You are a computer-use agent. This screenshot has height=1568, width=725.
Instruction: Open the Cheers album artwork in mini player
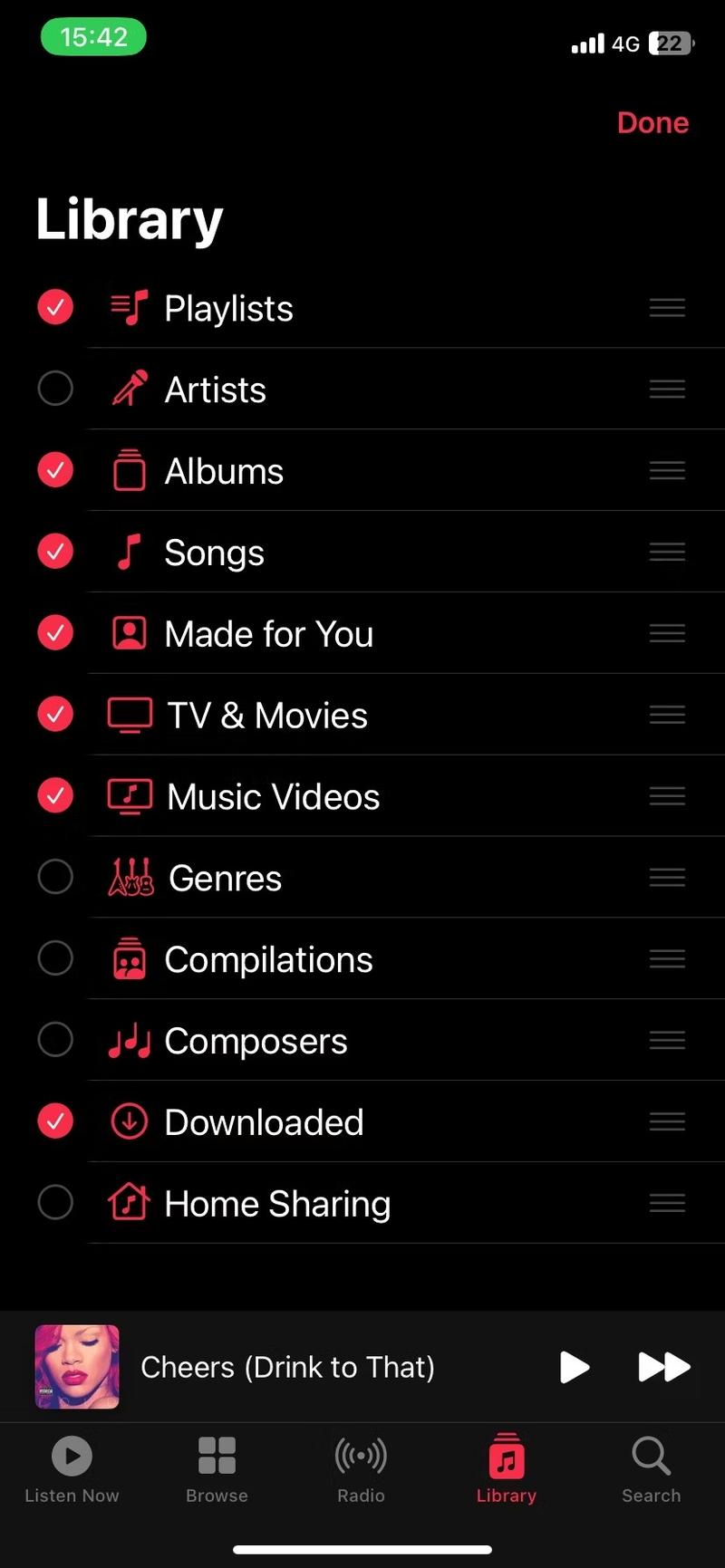77,1367
